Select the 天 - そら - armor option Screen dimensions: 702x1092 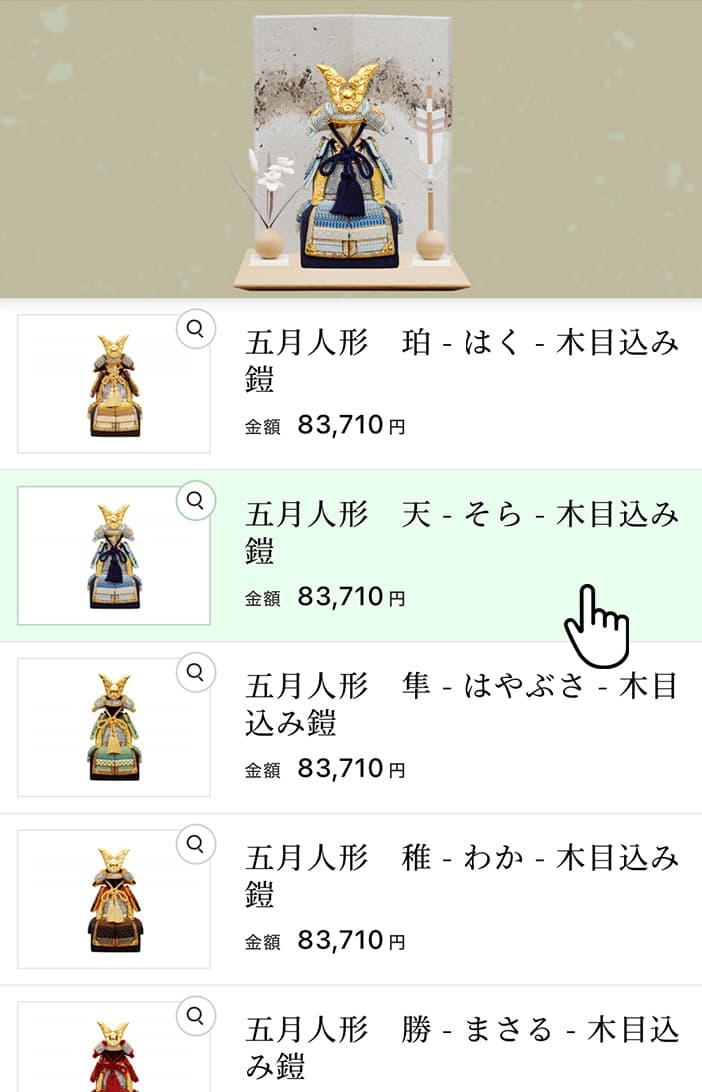(x=460, y=534)
